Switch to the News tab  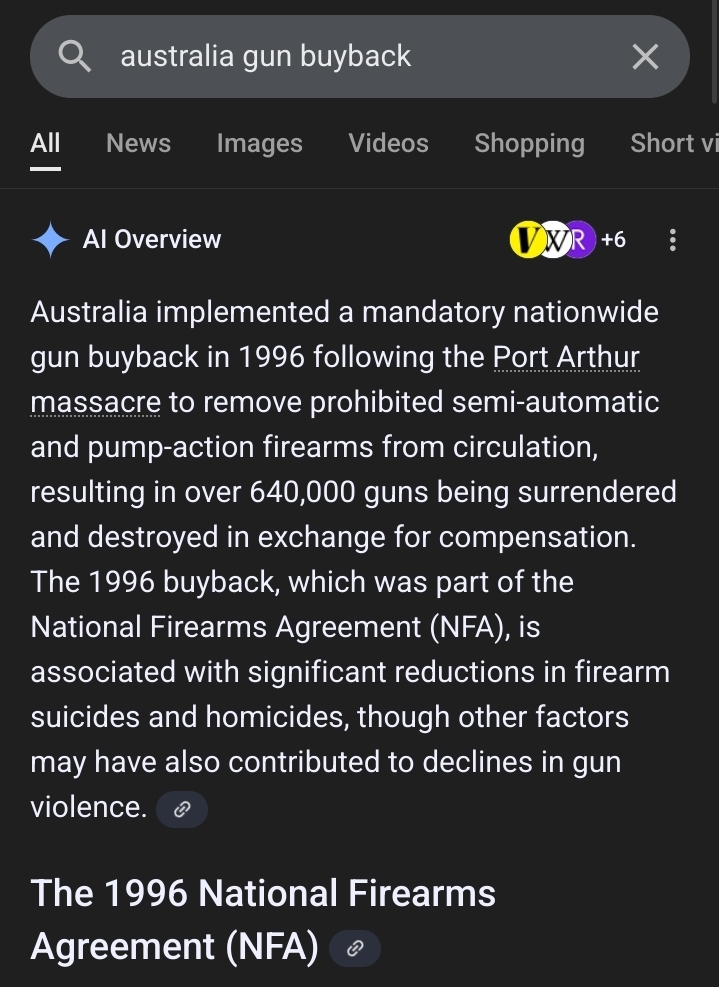(x=138, y=143)
